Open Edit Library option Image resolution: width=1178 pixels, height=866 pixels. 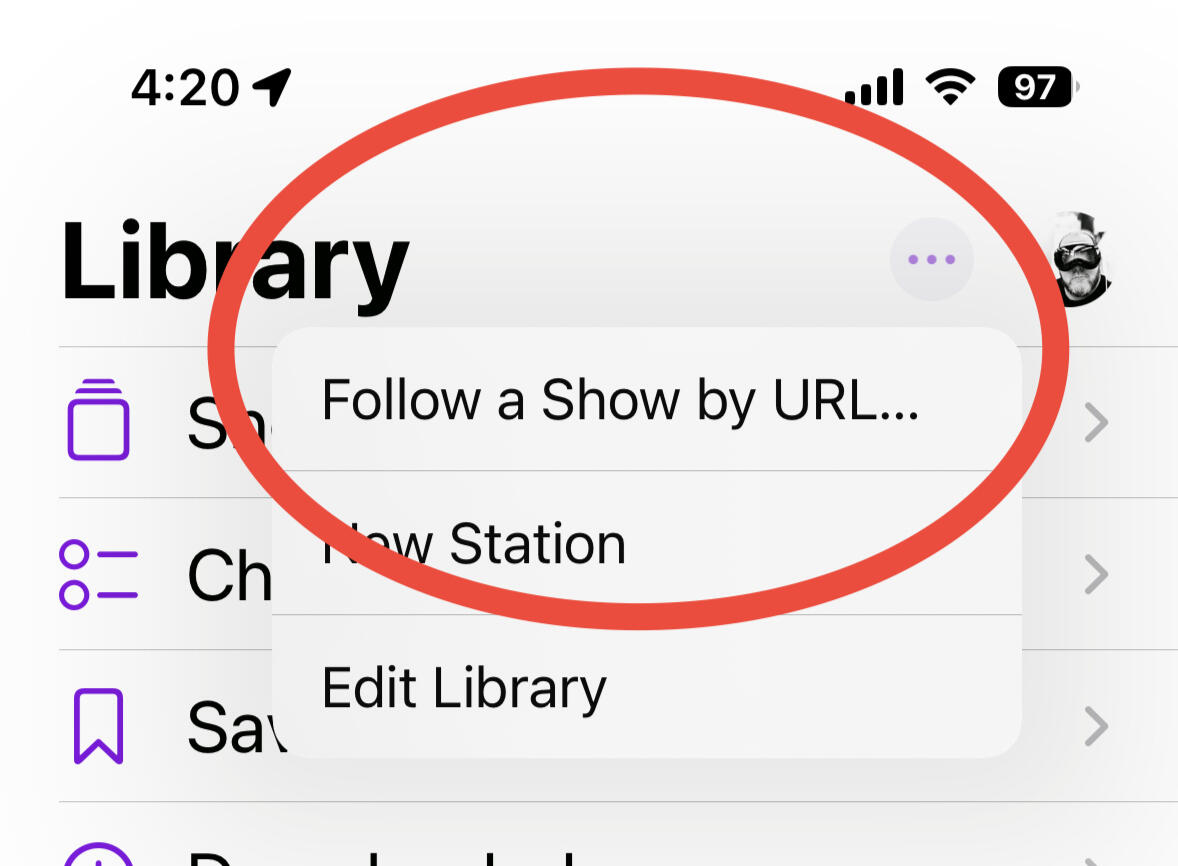point(464,688)
